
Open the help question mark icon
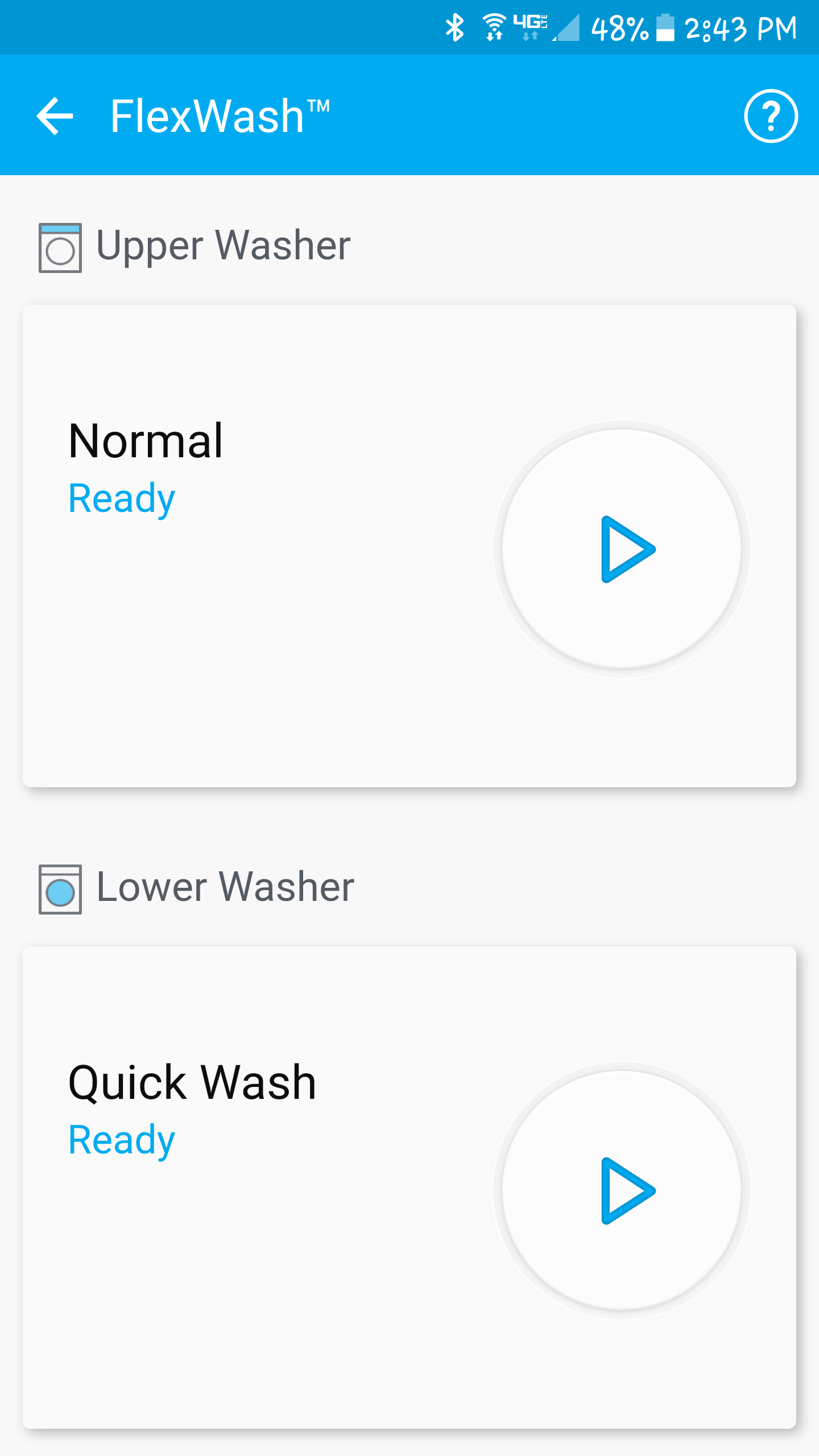click(x=771, y=116)
